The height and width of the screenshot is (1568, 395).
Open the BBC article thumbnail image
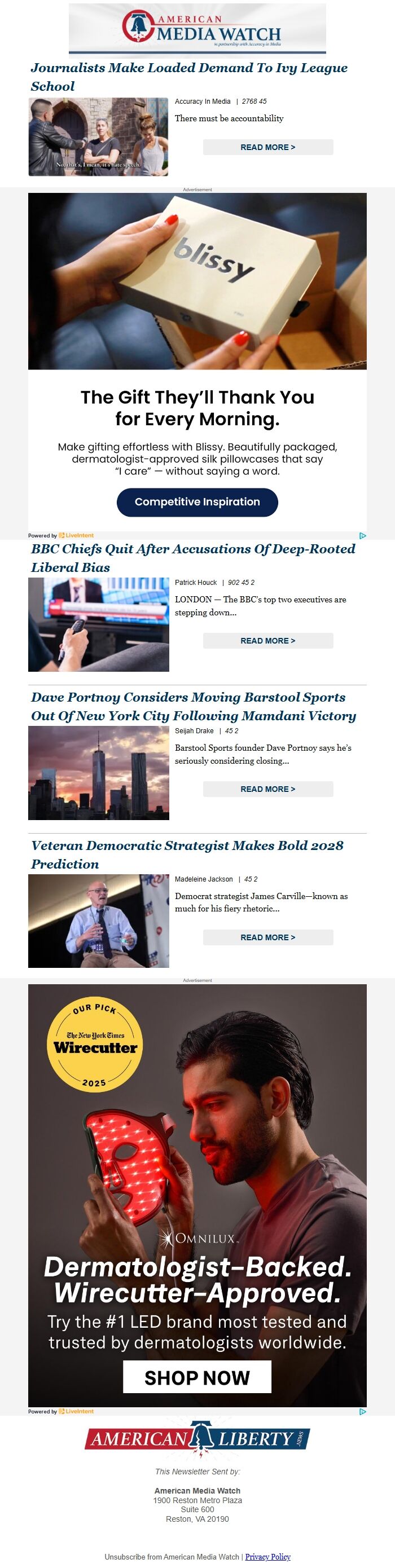click(x=99, y=624)
